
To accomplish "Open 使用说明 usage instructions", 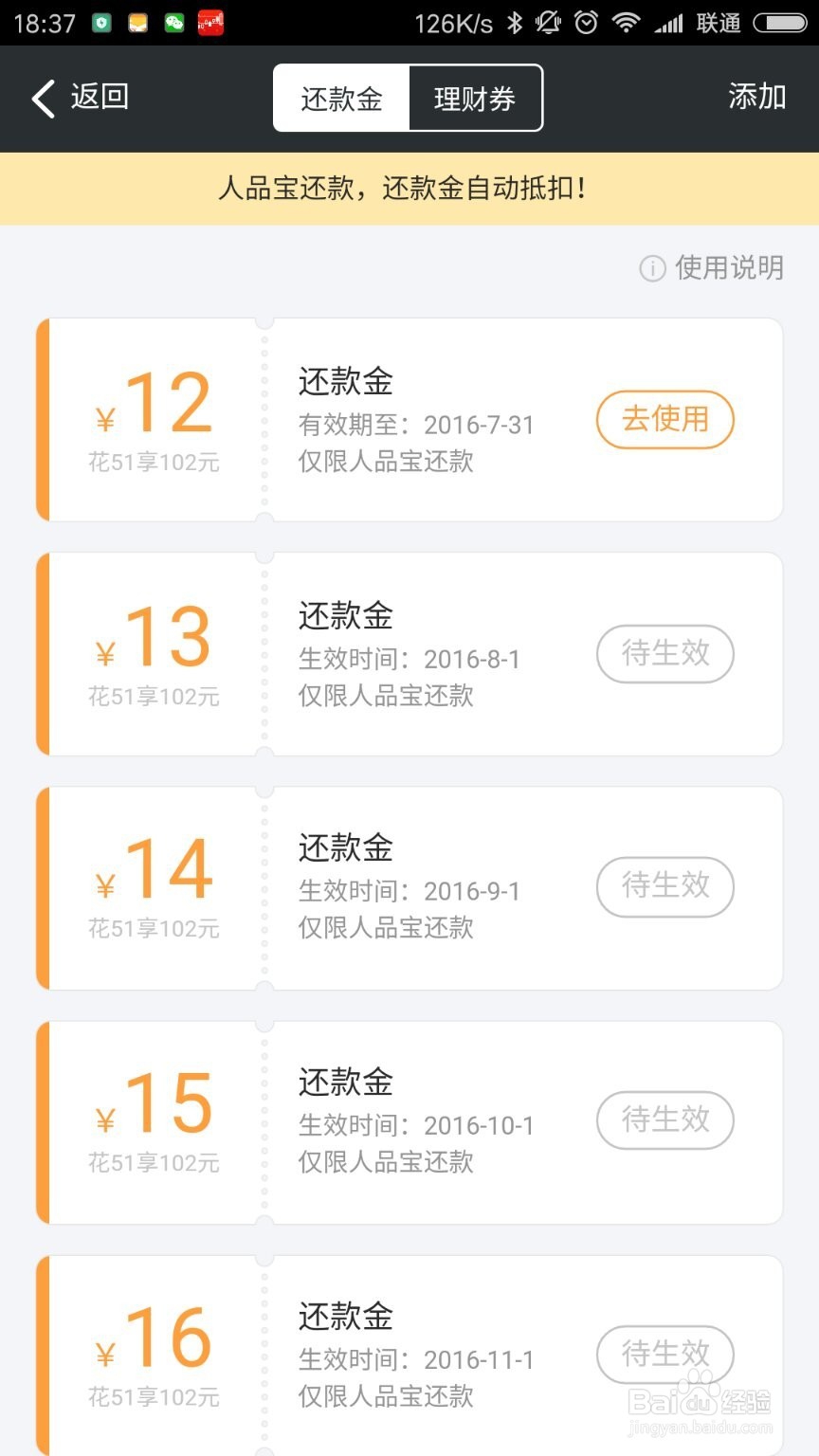I will point(712,268).
